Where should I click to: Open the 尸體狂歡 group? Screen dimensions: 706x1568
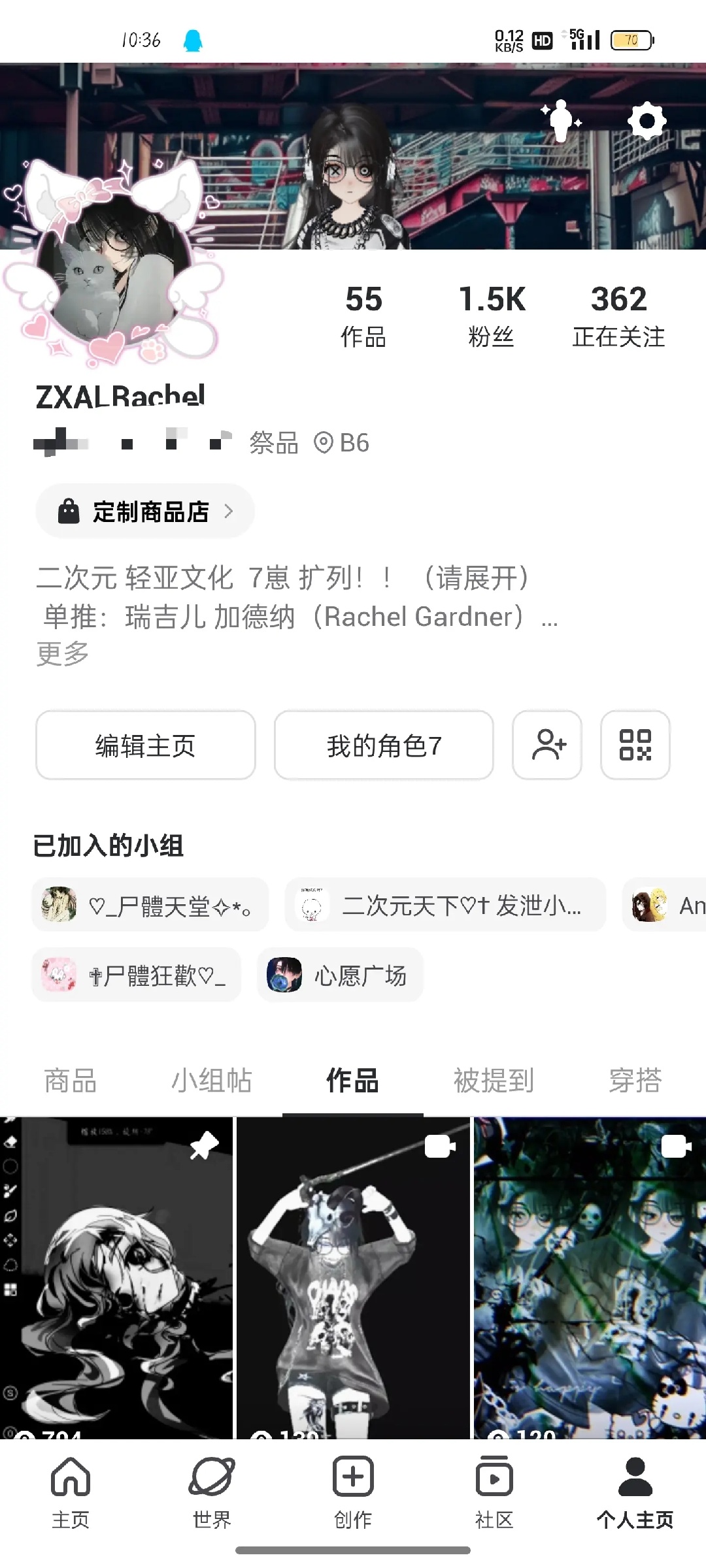[137, 975]
